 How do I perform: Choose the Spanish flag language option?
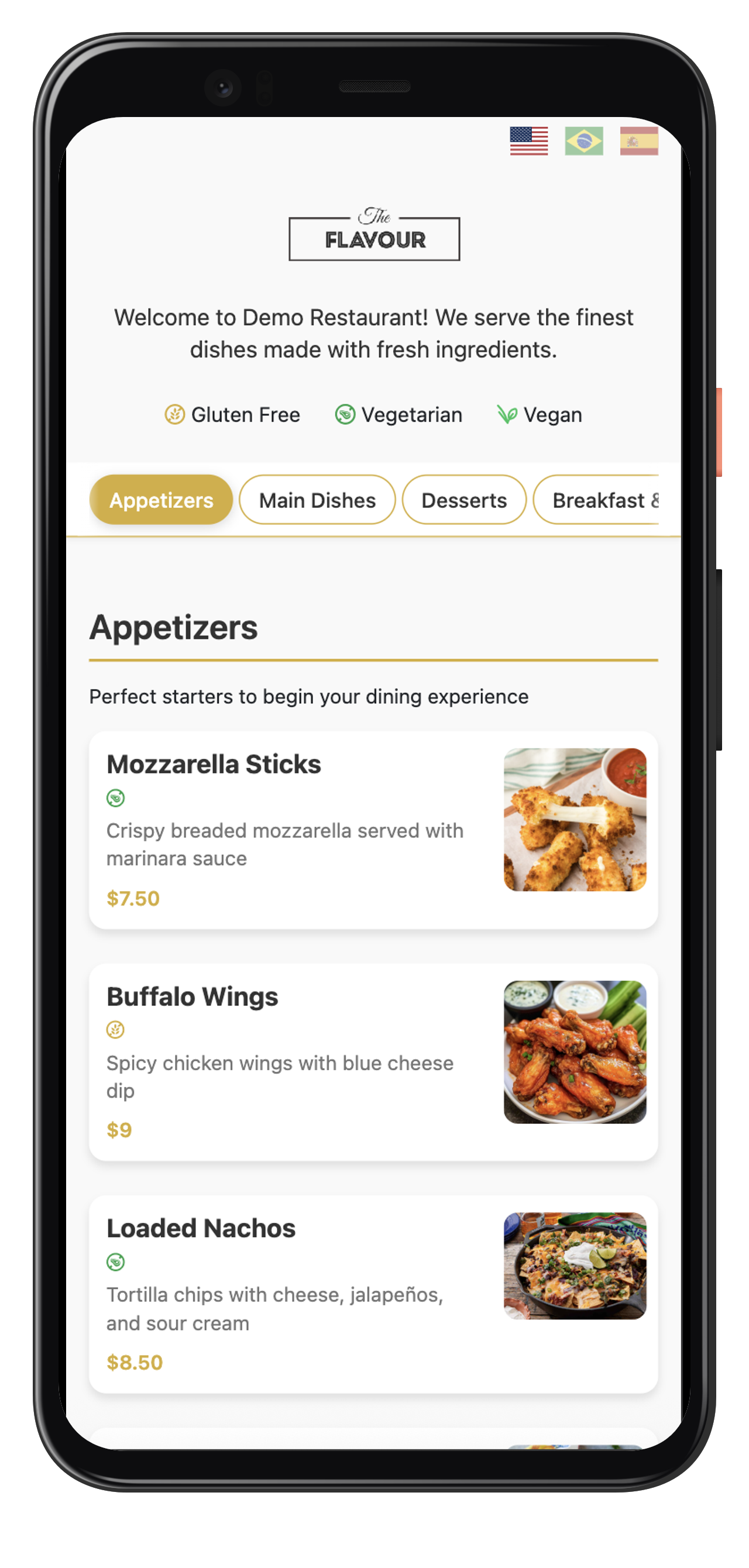638,141
